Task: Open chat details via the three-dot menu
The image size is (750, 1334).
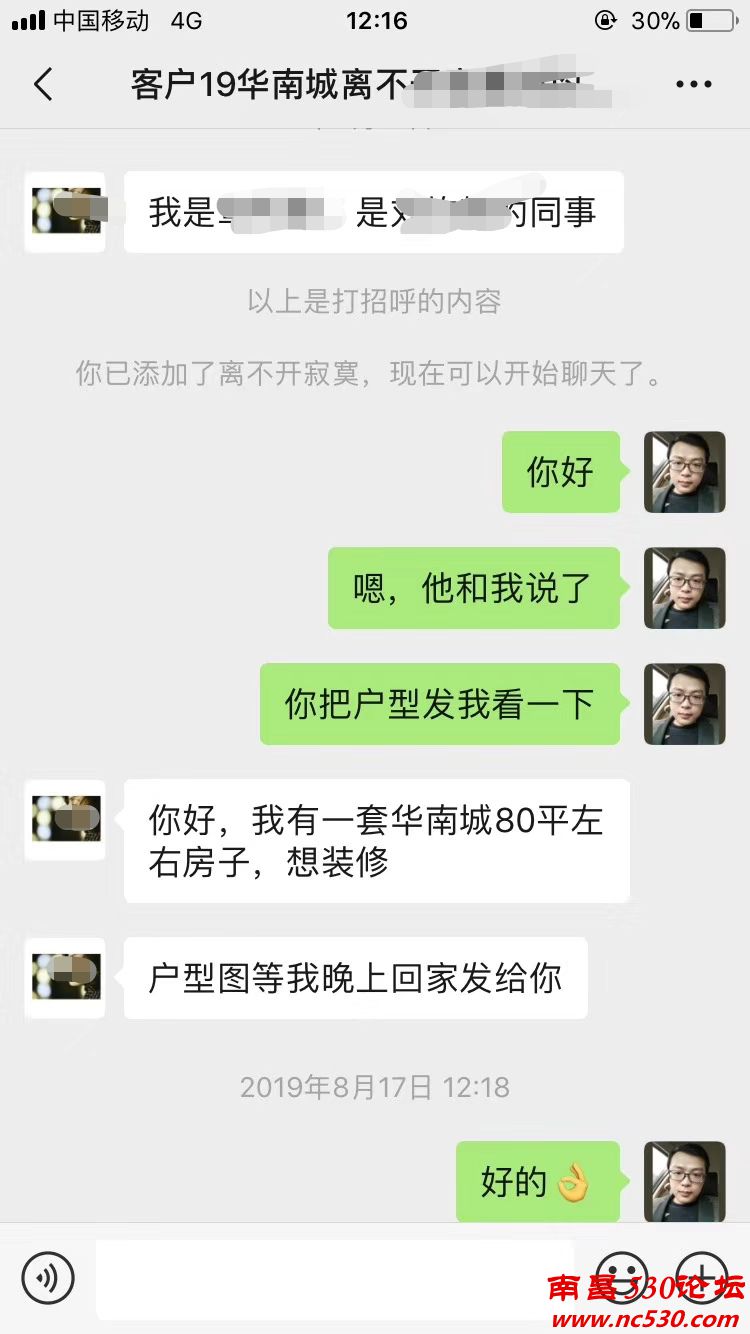Action: point(693,85)
